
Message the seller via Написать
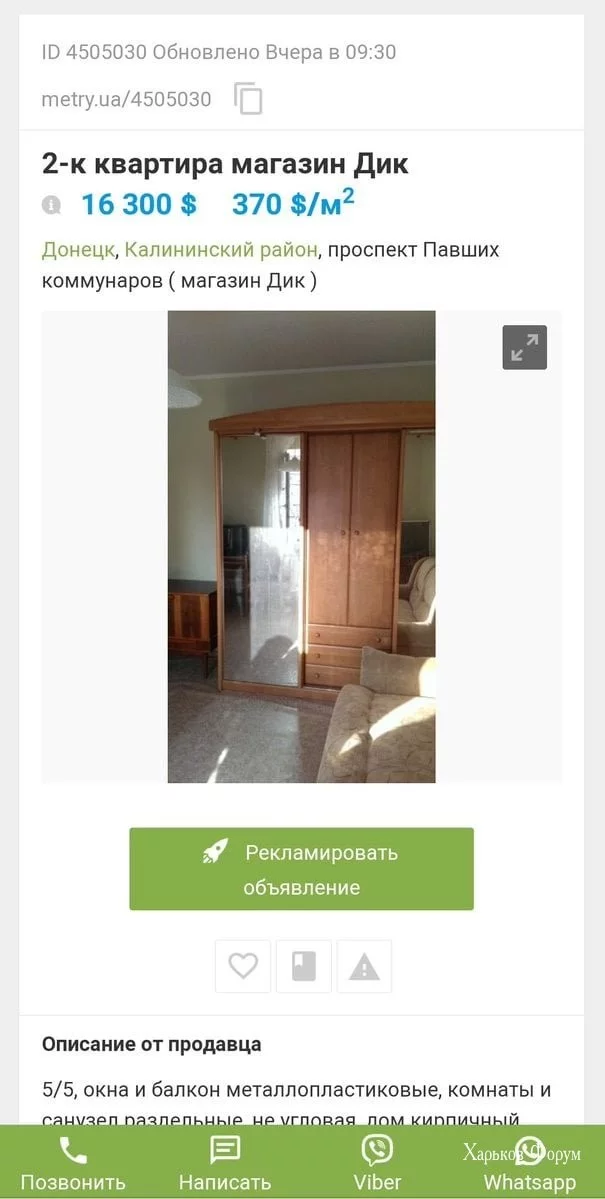click(x=225, y=1163)
